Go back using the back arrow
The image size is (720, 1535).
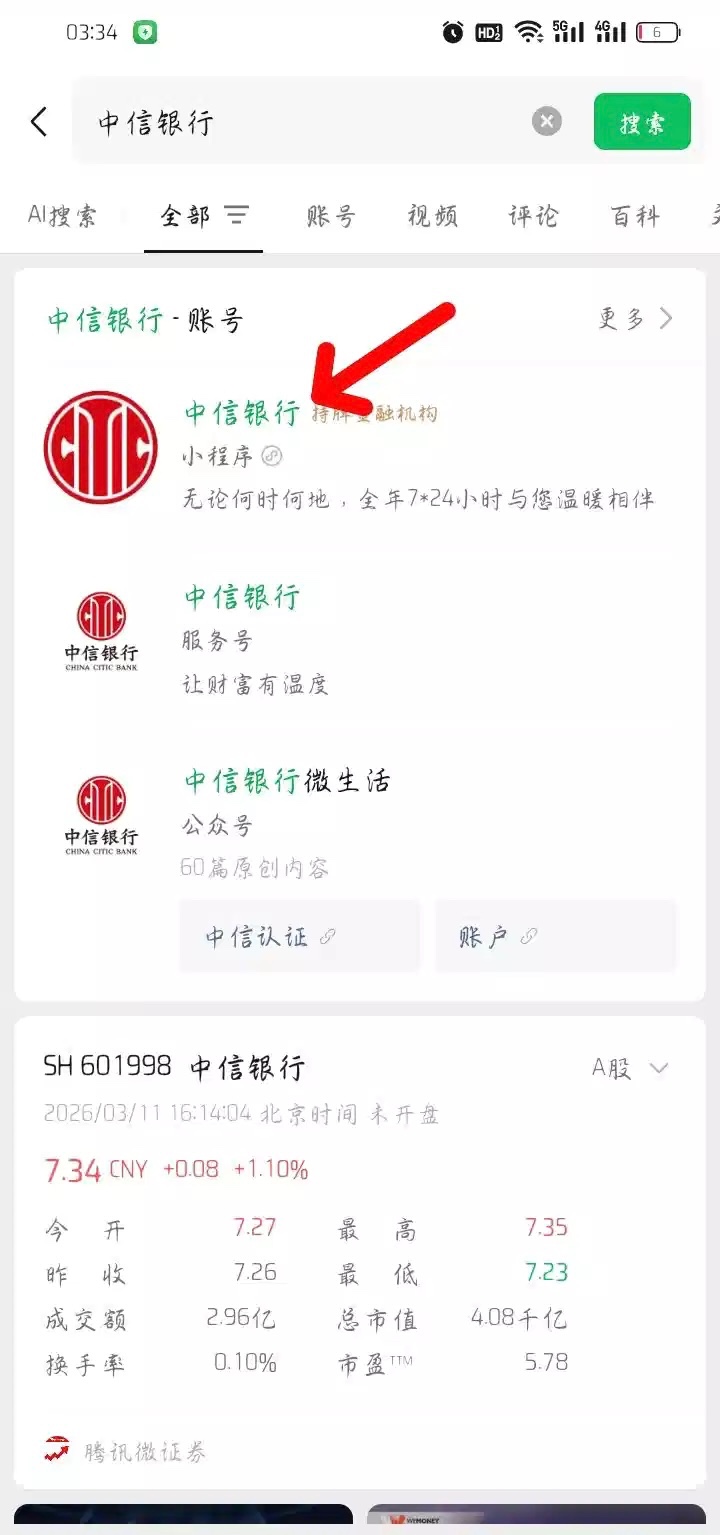(39, 122)
